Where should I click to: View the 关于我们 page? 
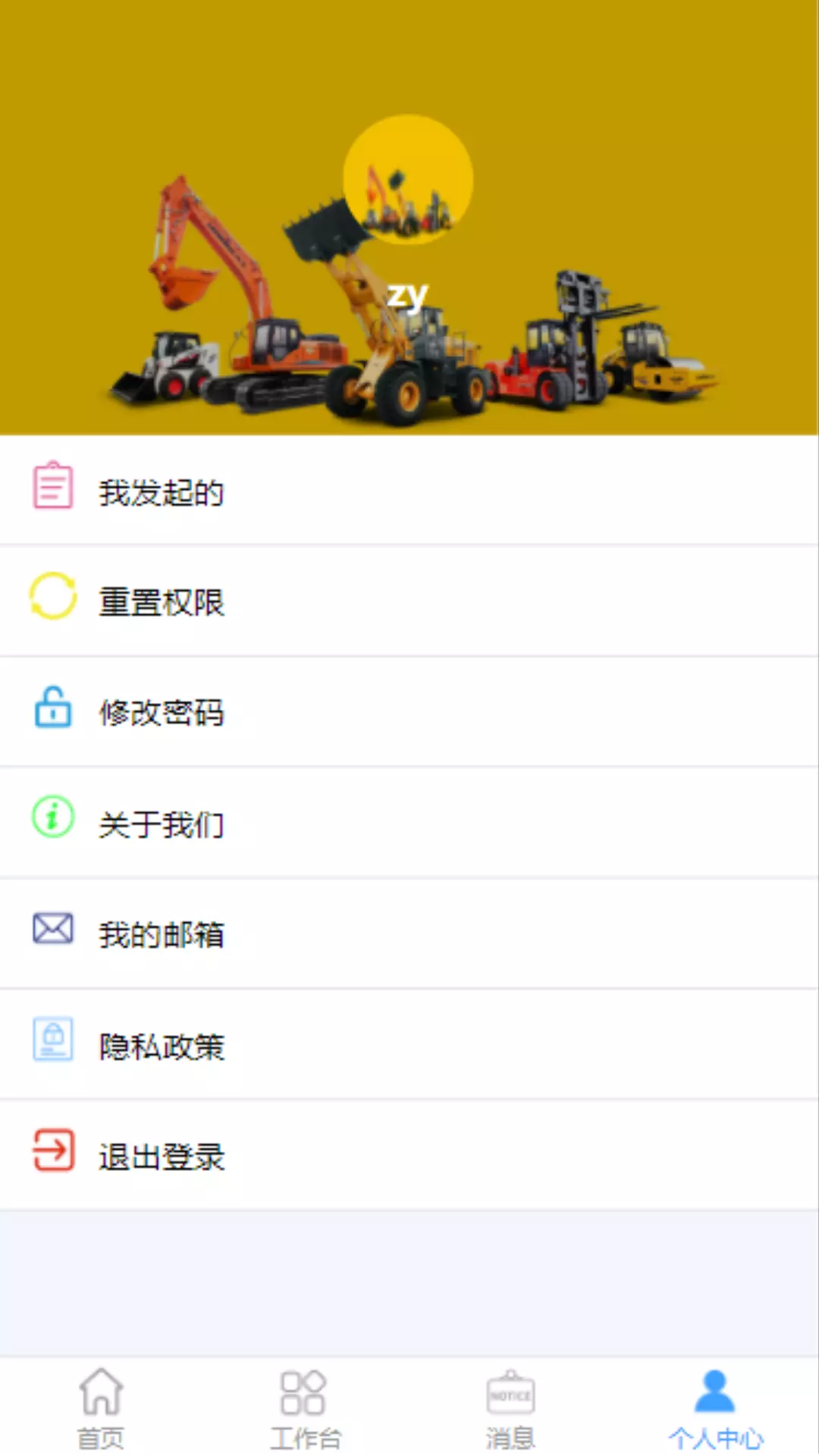[x=409, y=823]
